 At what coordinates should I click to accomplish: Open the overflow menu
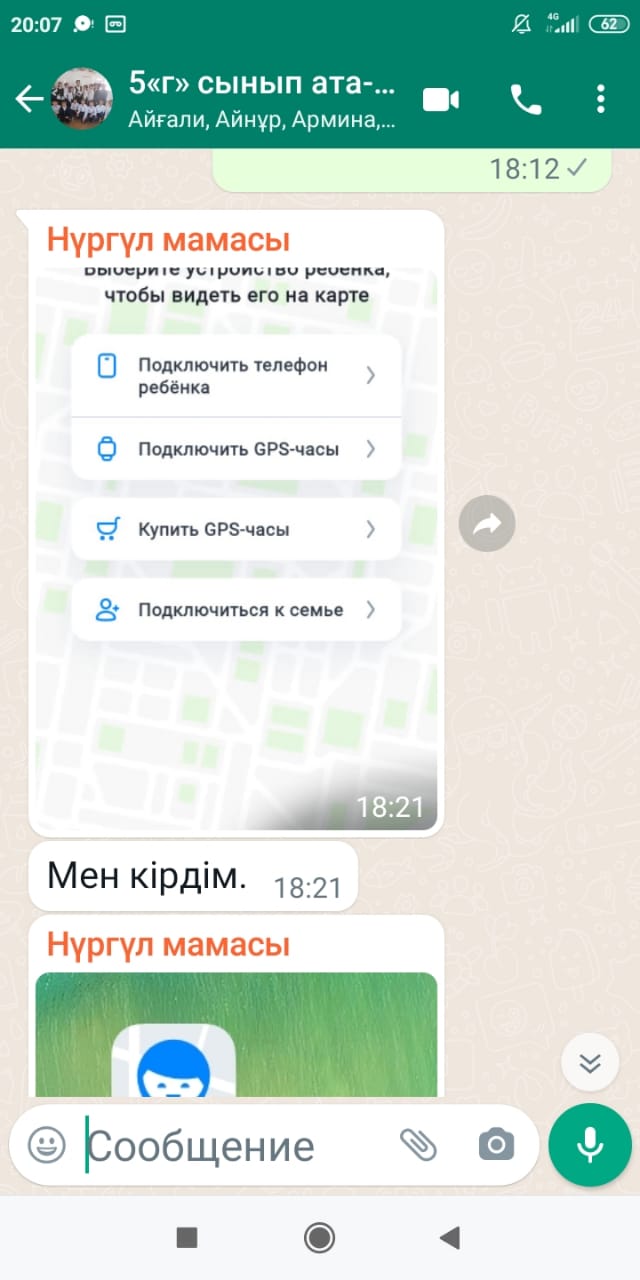click(x=600, y=99)
